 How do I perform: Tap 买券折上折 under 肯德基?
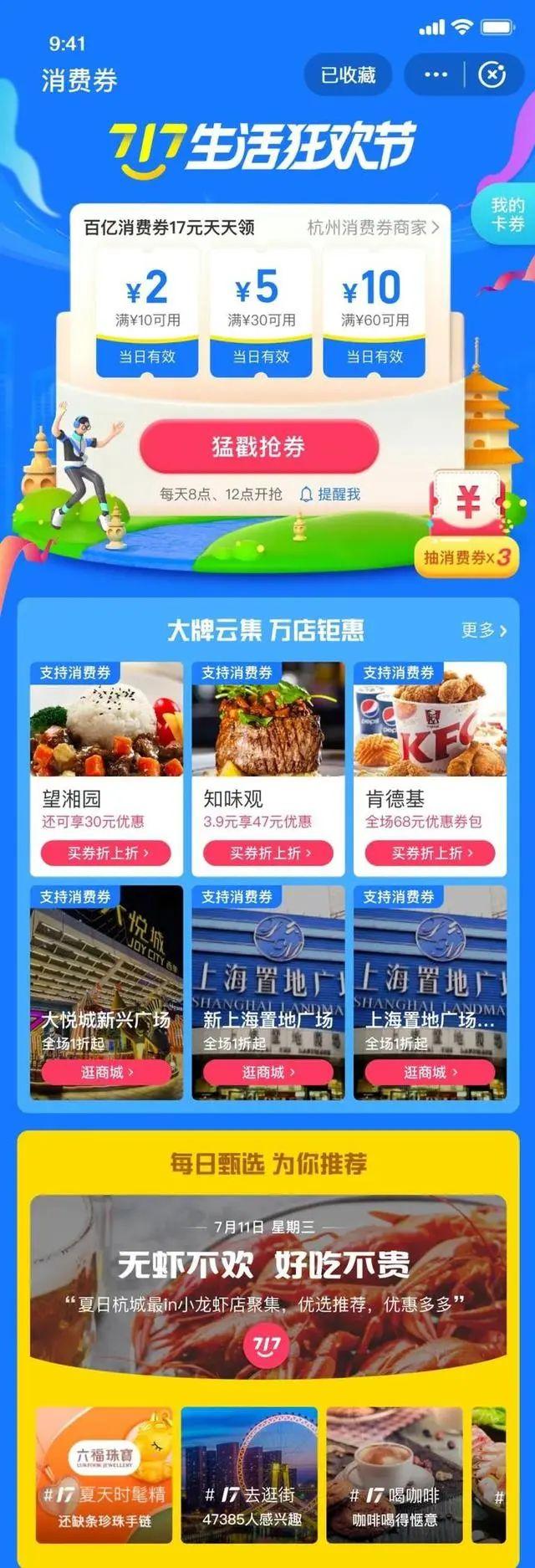tap(430, 853)
